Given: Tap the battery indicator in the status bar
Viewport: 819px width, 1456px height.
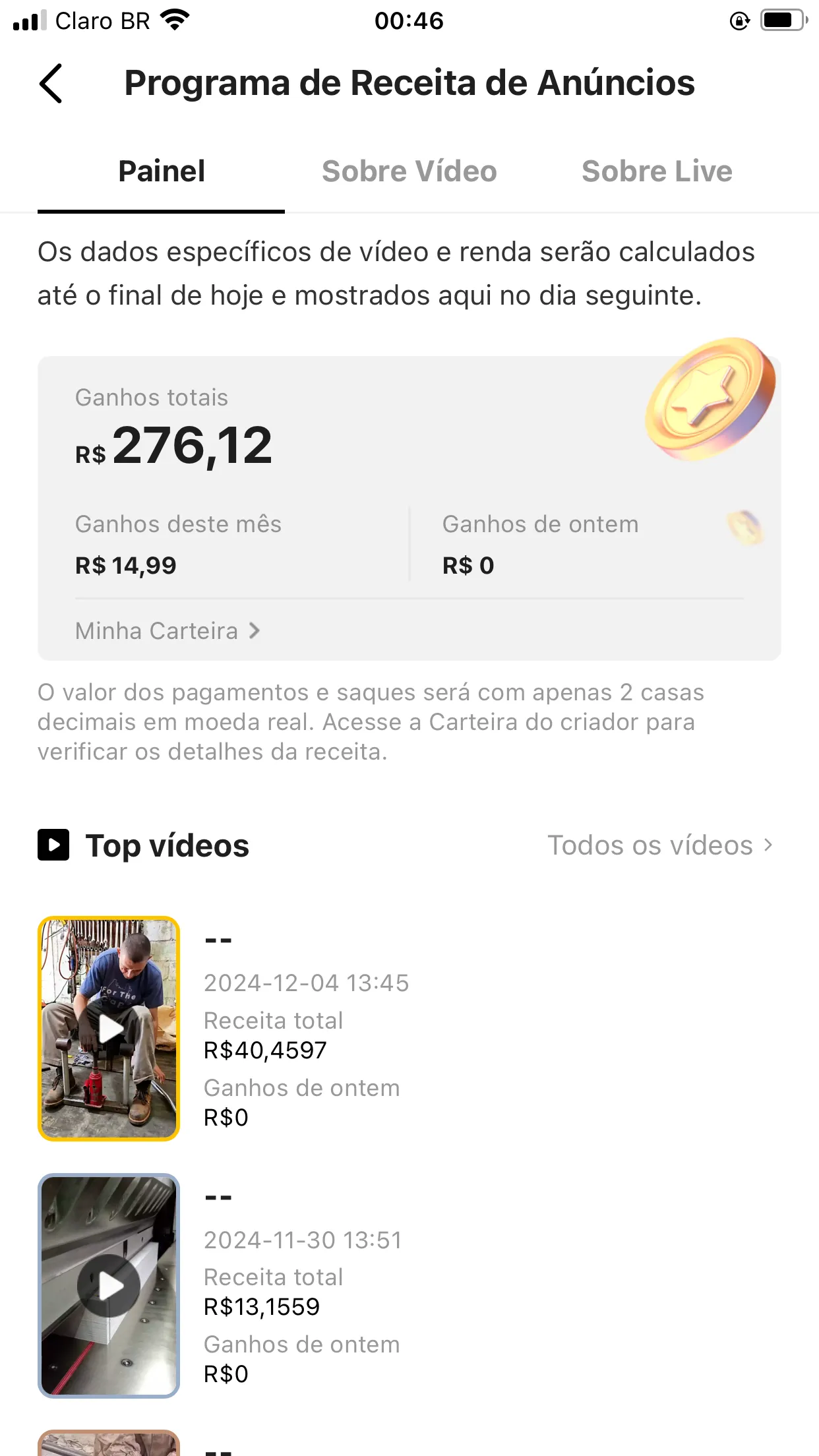Looking at the screenshot, I should click(x=781, y=20).
